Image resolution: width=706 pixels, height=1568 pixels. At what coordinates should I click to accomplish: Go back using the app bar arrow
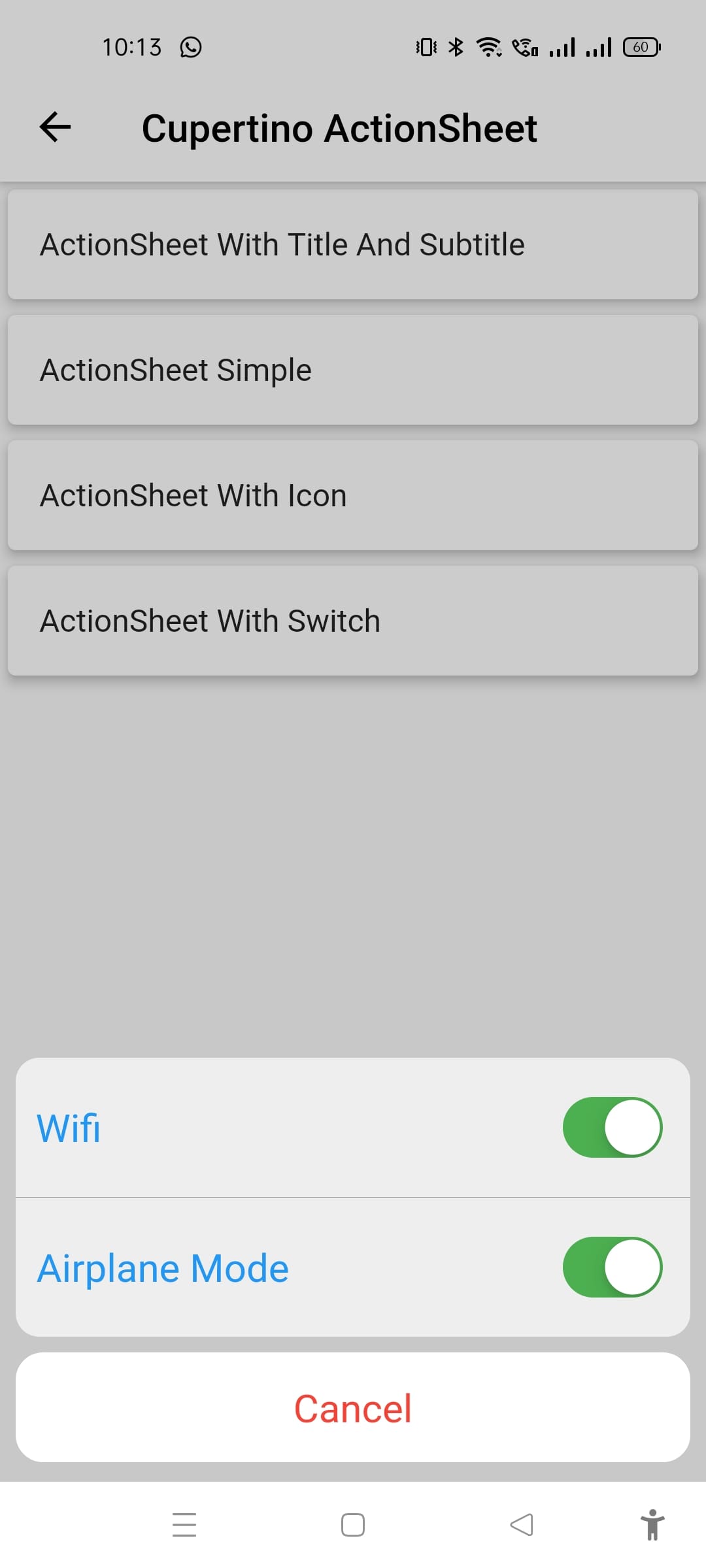tap(56, 127)
